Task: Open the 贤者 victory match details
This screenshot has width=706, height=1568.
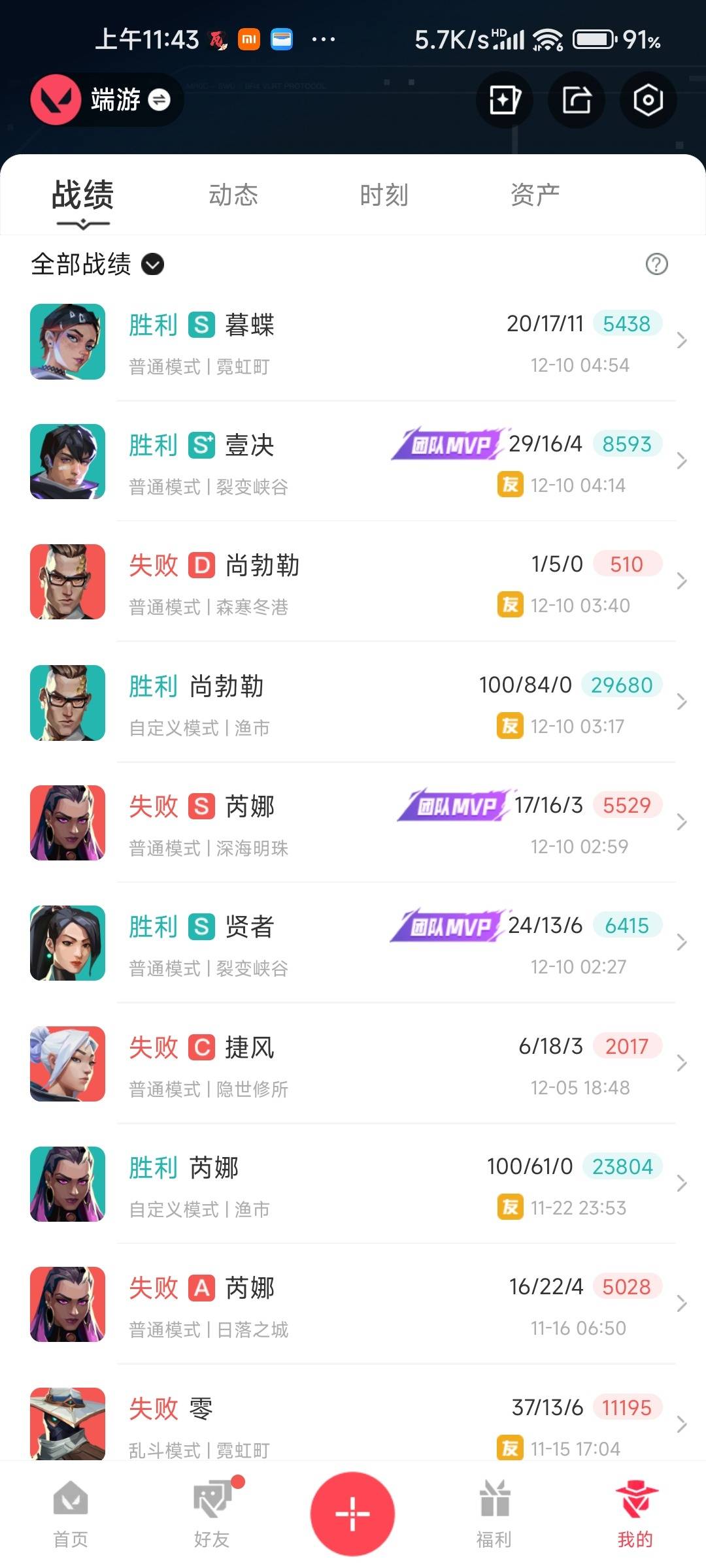Action: 353,944
